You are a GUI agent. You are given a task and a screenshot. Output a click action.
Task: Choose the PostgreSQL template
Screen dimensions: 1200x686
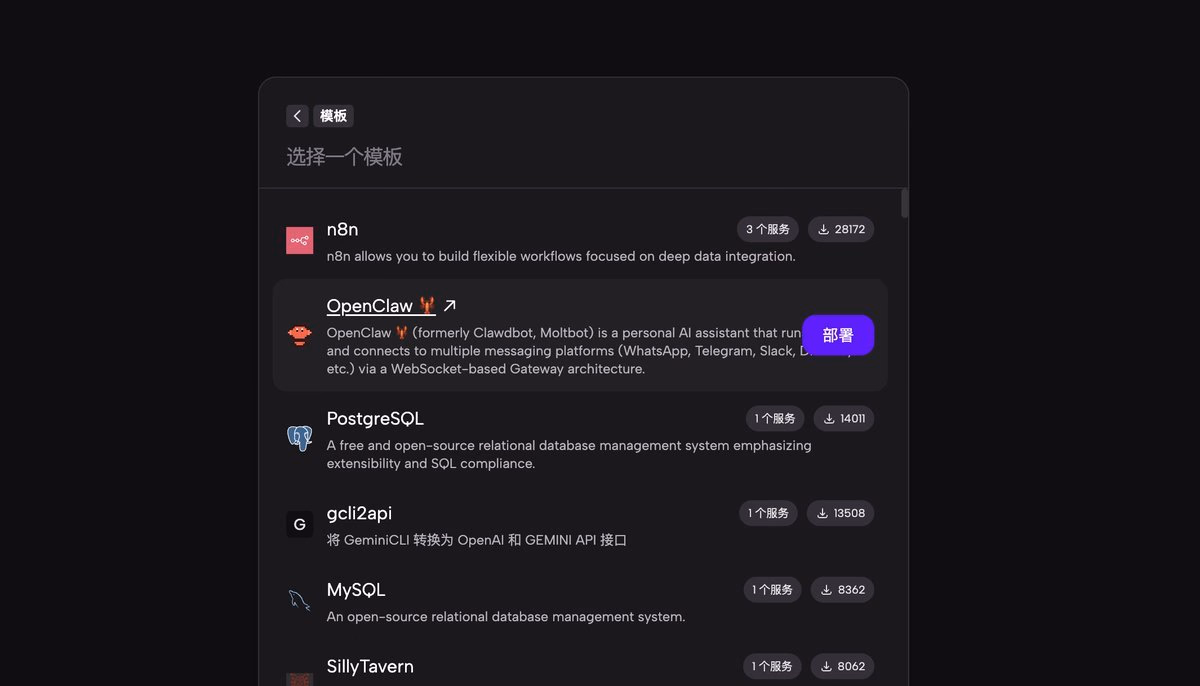[x=375, y=419]
